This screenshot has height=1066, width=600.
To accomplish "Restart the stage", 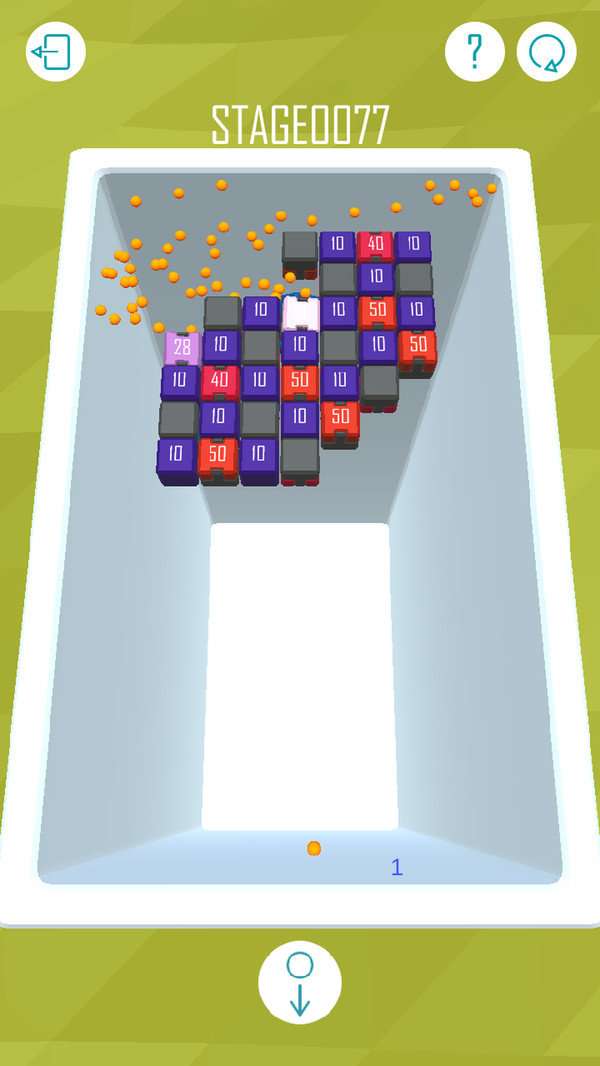I will pos(546,52).
